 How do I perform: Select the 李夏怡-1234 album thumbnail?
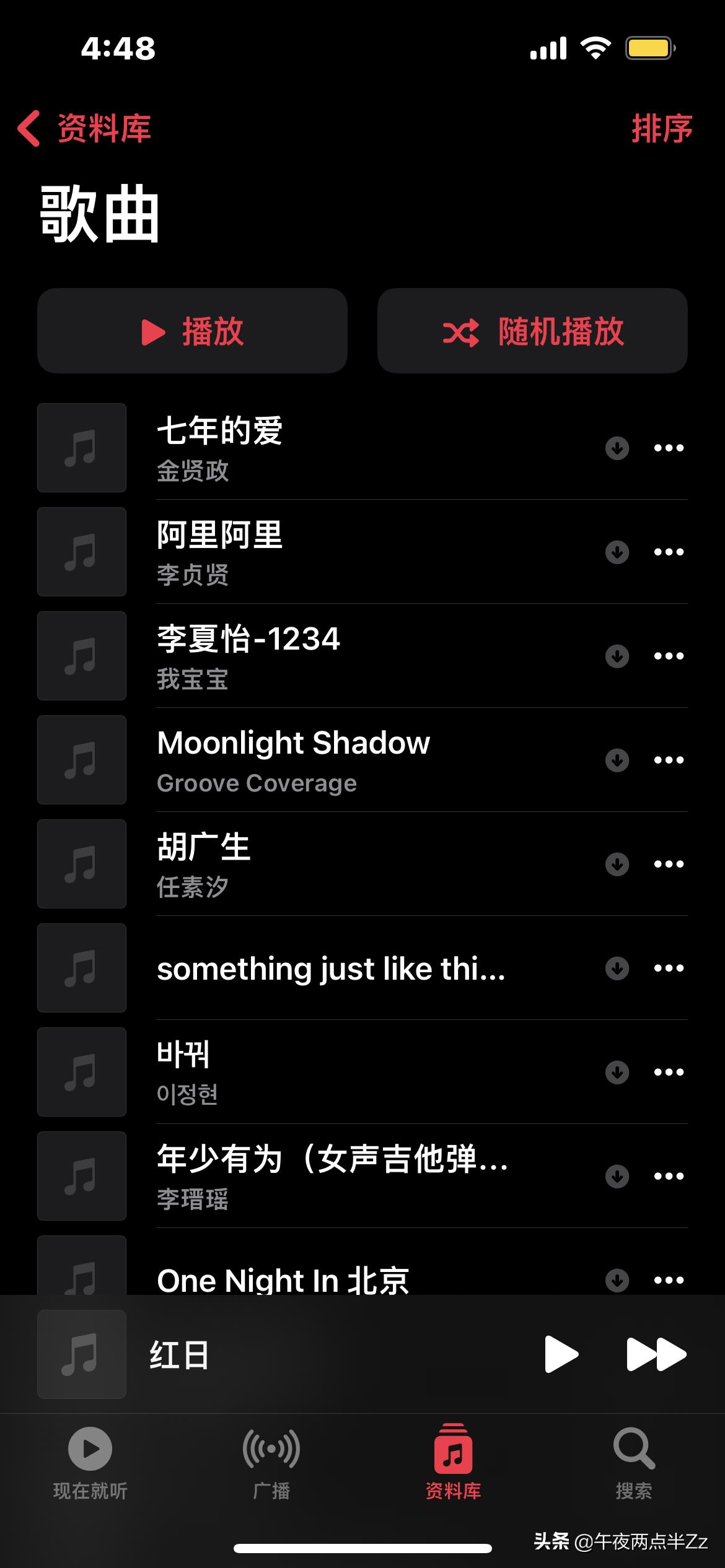click(81, 656)
